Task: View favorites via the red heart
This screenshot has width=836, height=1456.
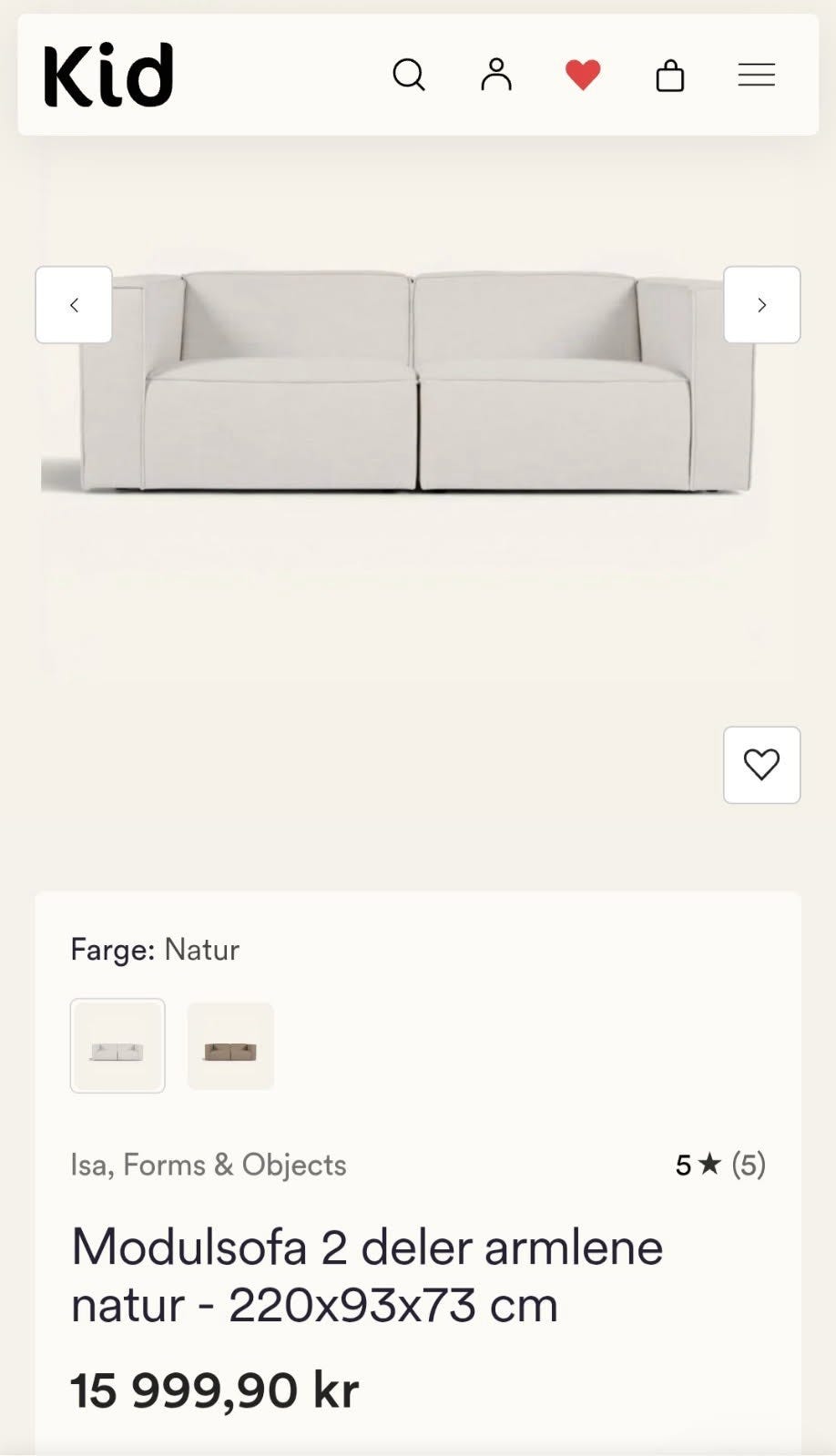Action: point(583,75)
